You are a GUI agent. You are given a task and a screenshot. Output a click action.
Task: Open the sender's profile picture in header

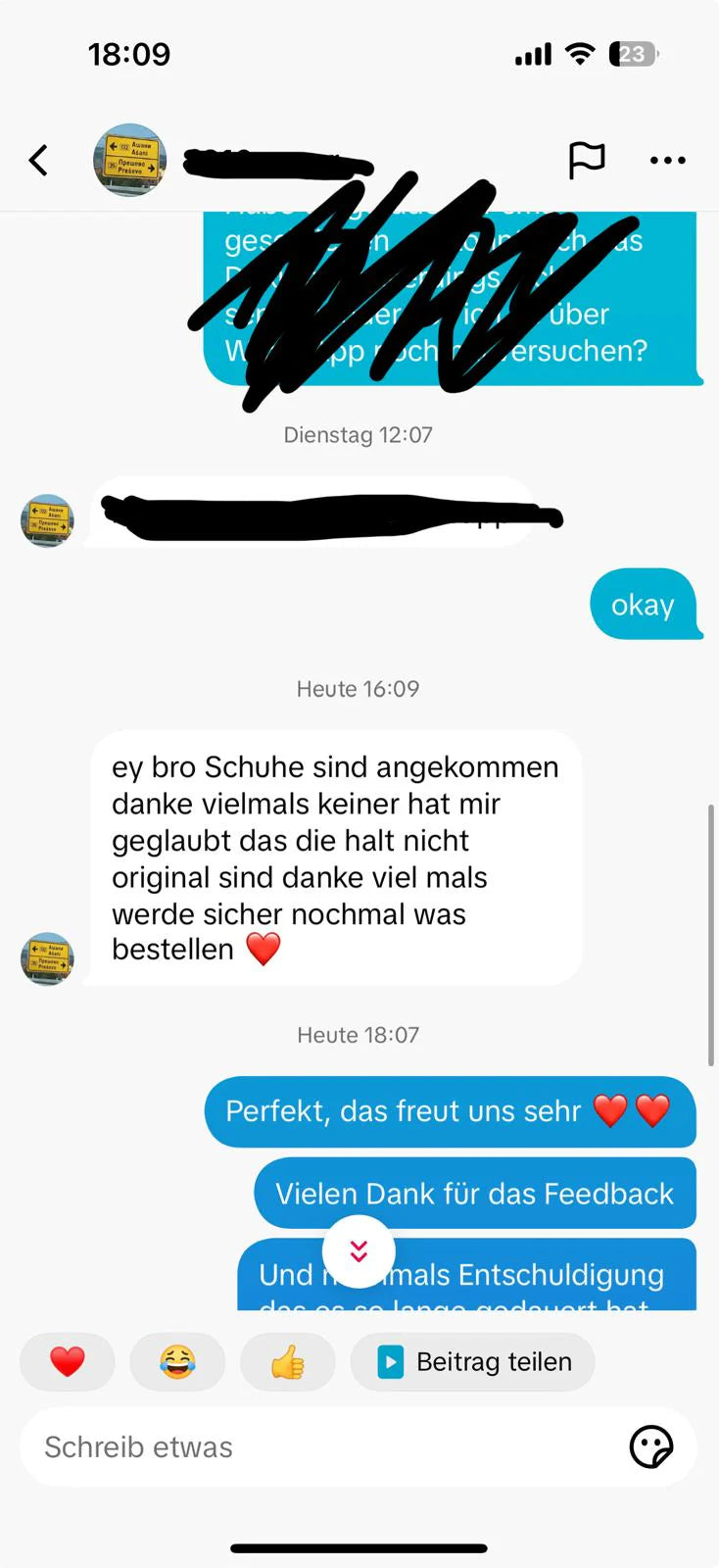(129, 160)
